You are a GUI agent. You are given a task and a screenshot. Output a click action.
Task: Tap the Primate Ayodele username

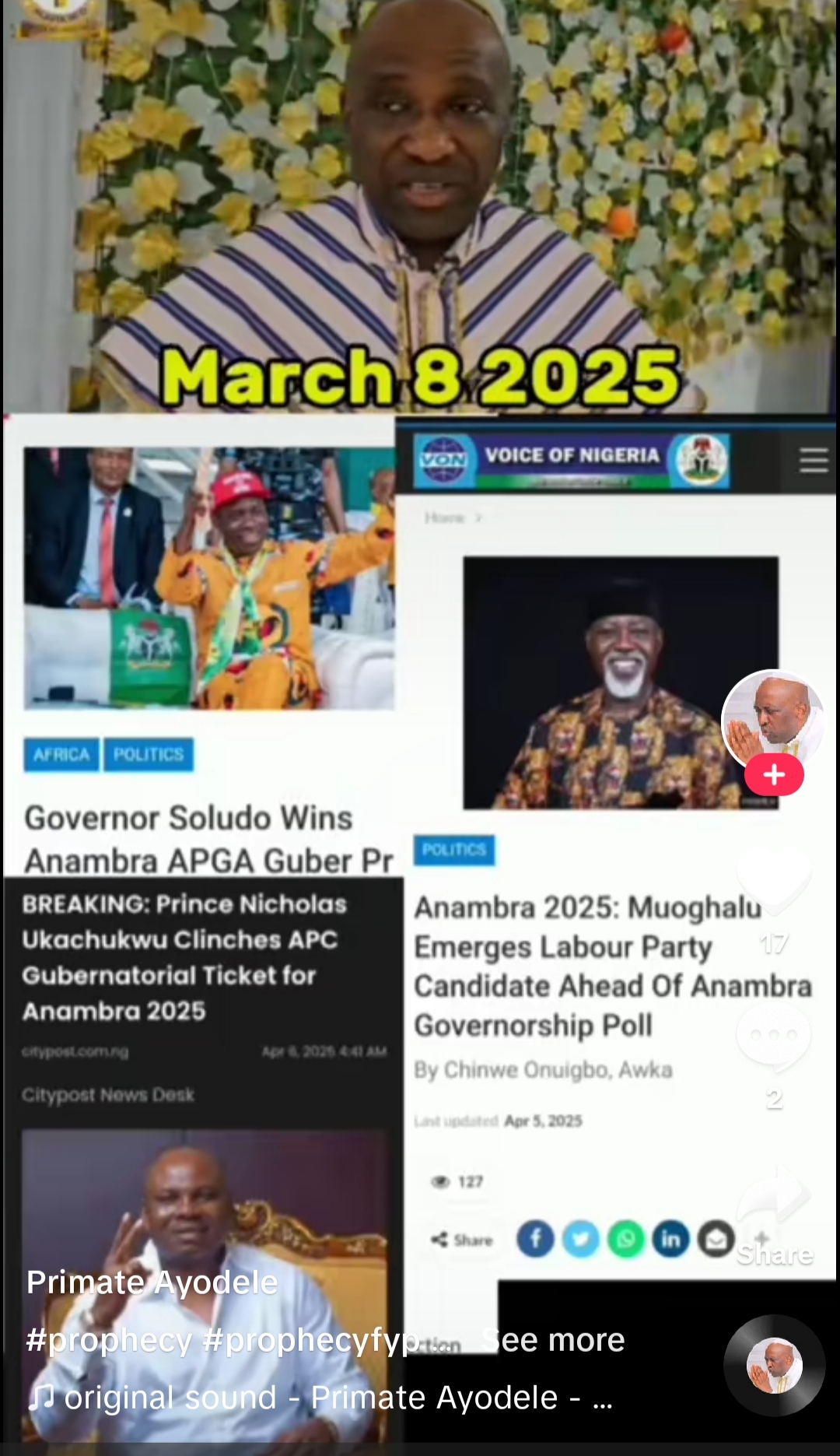[152, 1282]
